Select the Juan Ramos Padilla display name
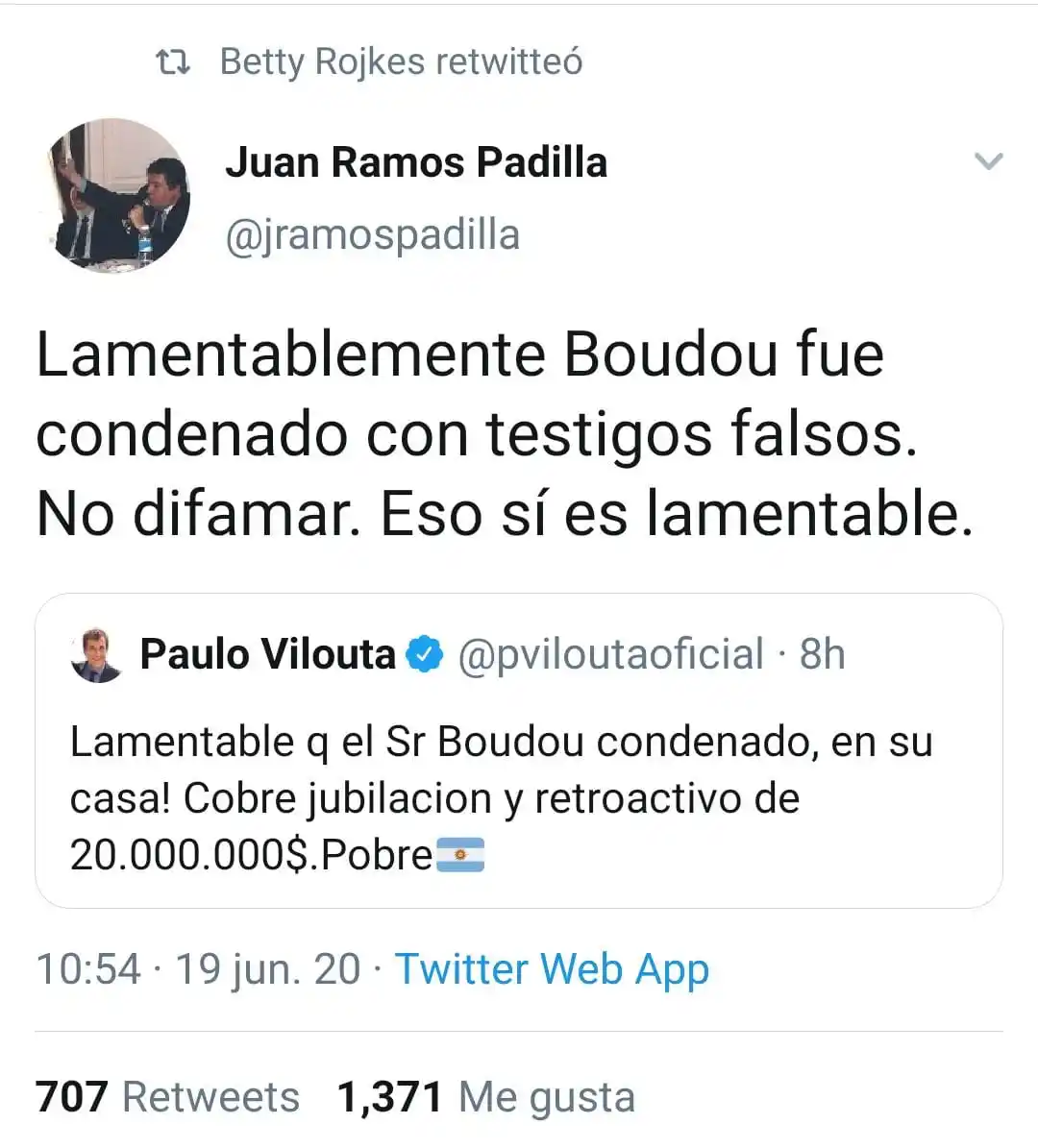This screenshot has width=1038, height=1148. (417, 161)
